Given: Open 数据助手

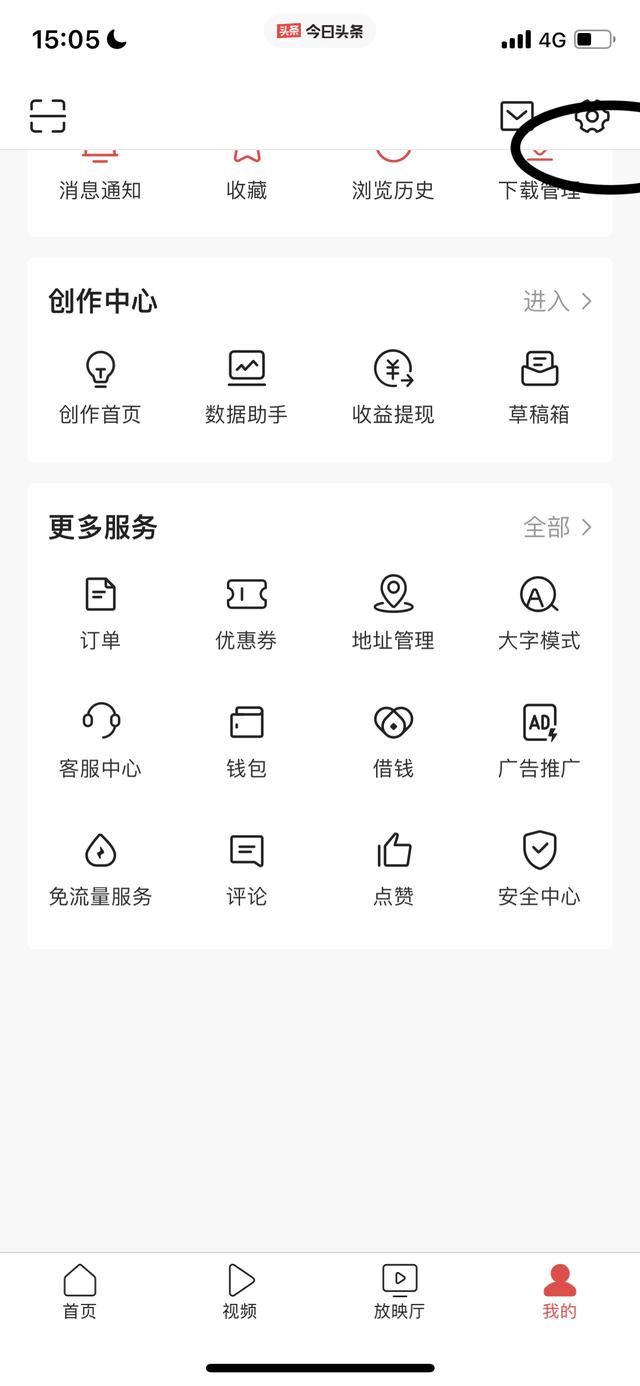Looking at the screenshot, I should pyautogui.click(x=246, y=387).
